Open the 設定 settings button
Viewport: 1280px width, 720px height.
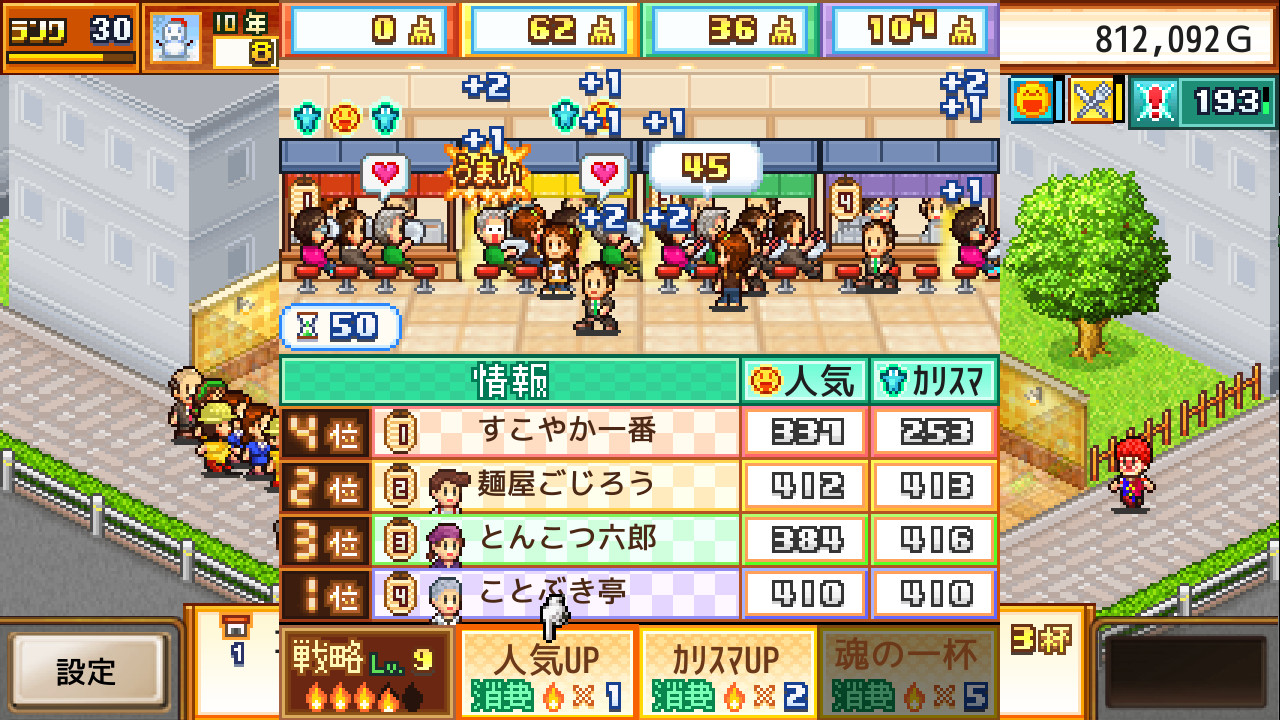tap(86, 671)
